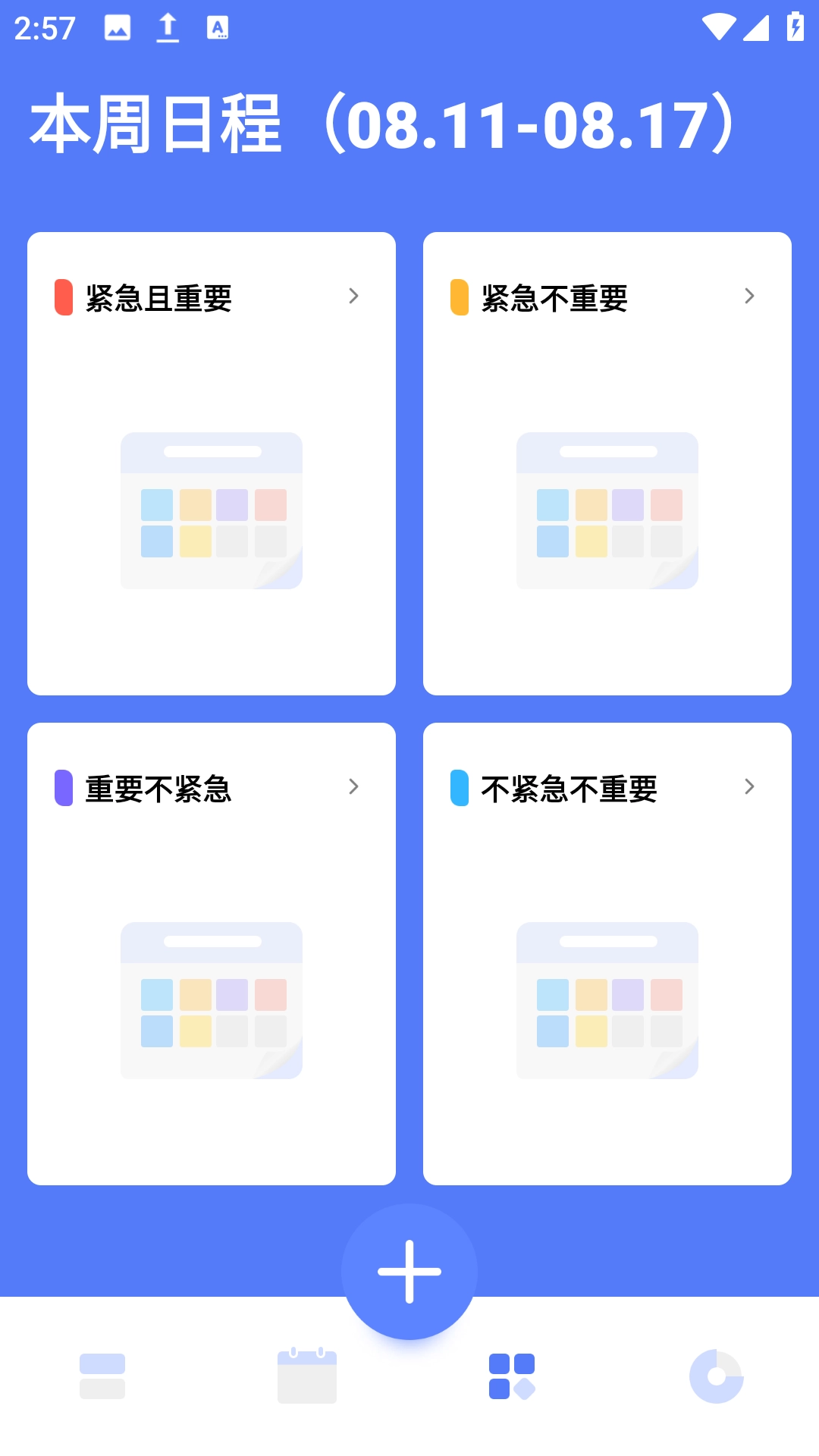Select the 不紧急不重要 card label

pyautogui.click(x=570, y=789)
